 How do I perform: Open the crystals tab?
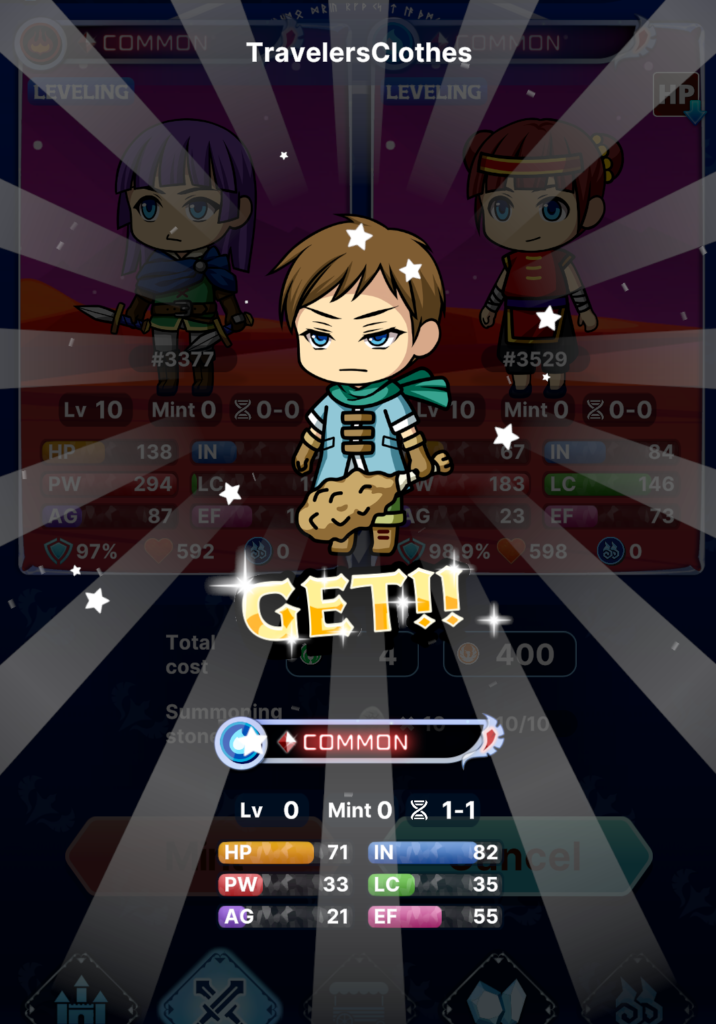(497, 995)
